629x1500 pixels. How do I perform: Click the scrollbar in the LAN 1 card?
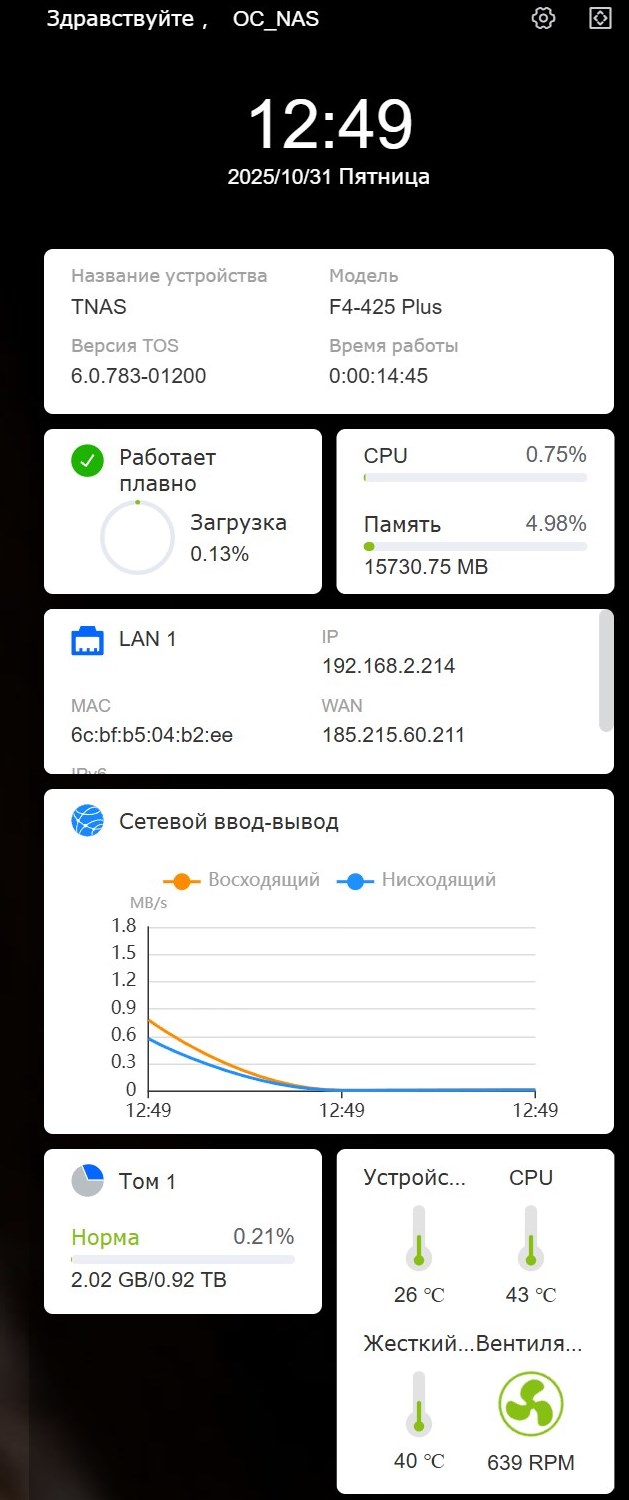[x=605, y=670]
